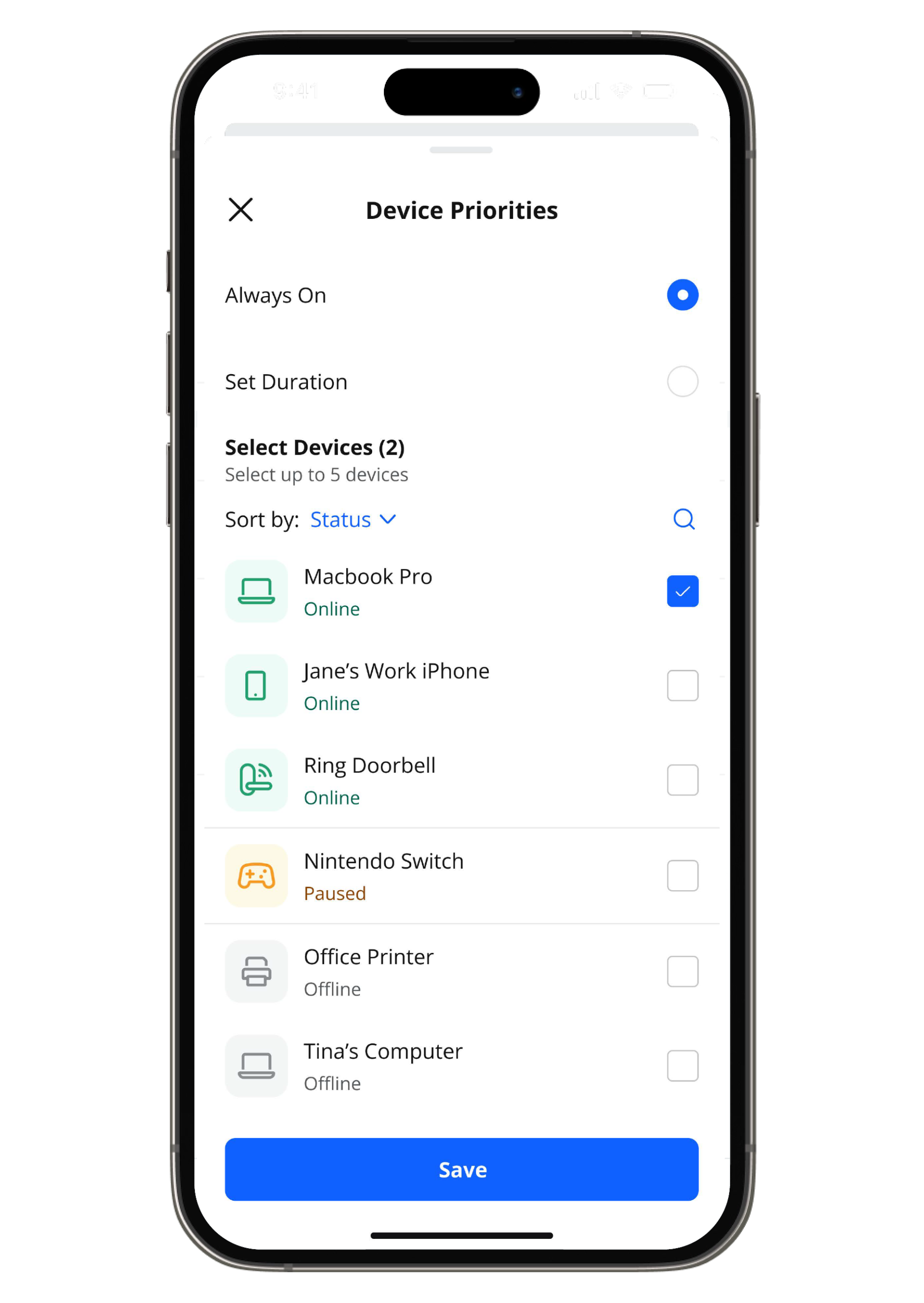Save the device priorities

click(461, 1170)
